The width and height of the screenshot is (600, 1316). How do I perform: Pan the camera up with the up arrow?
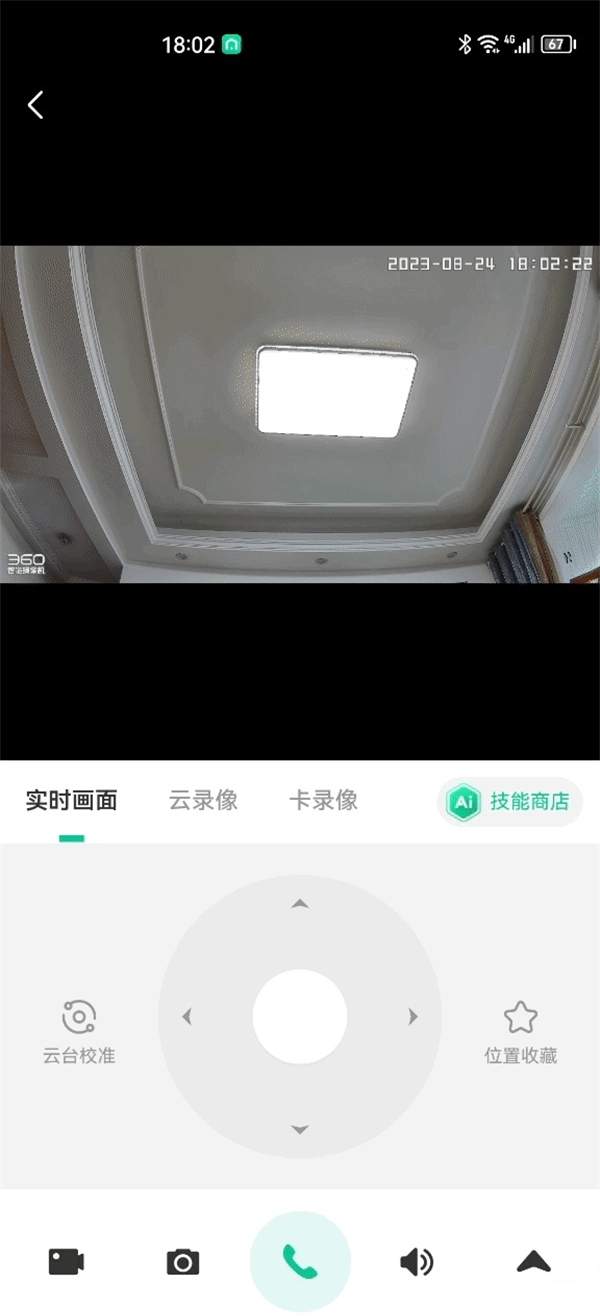coord(299,904)
